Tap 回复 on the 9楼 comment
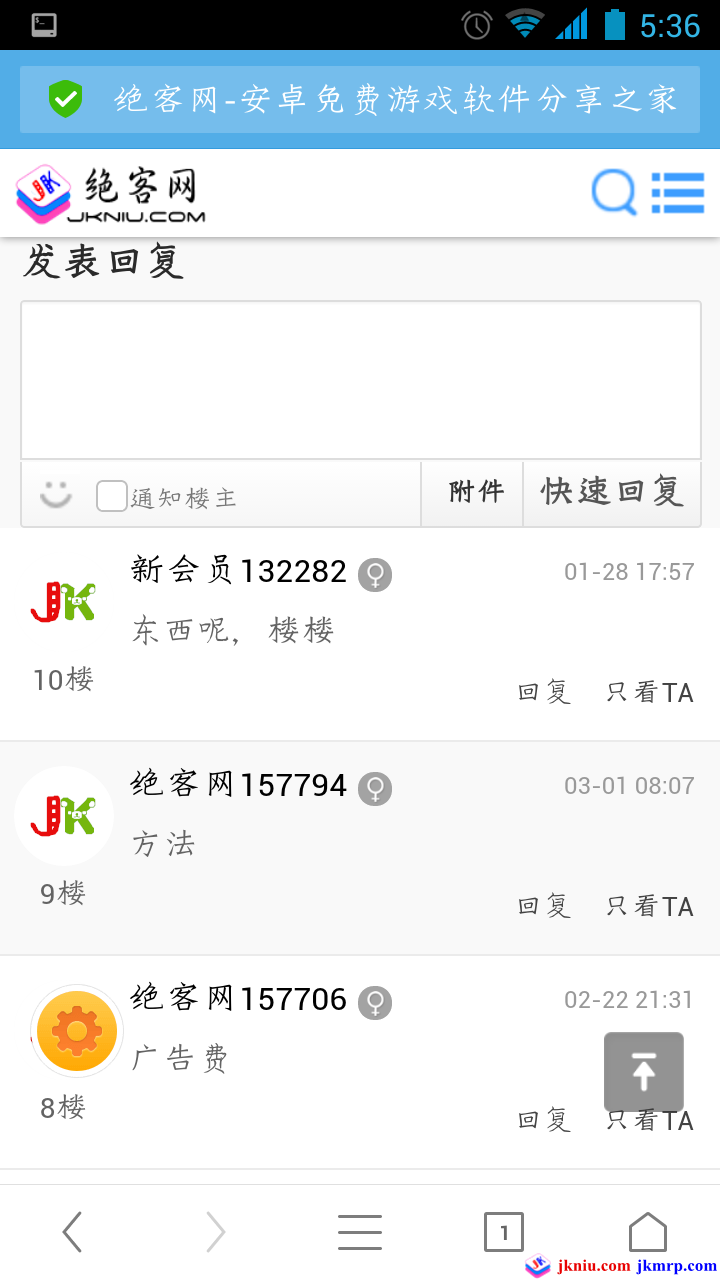This screenshot has width=720, height=1280. click(x=544, y=906)
